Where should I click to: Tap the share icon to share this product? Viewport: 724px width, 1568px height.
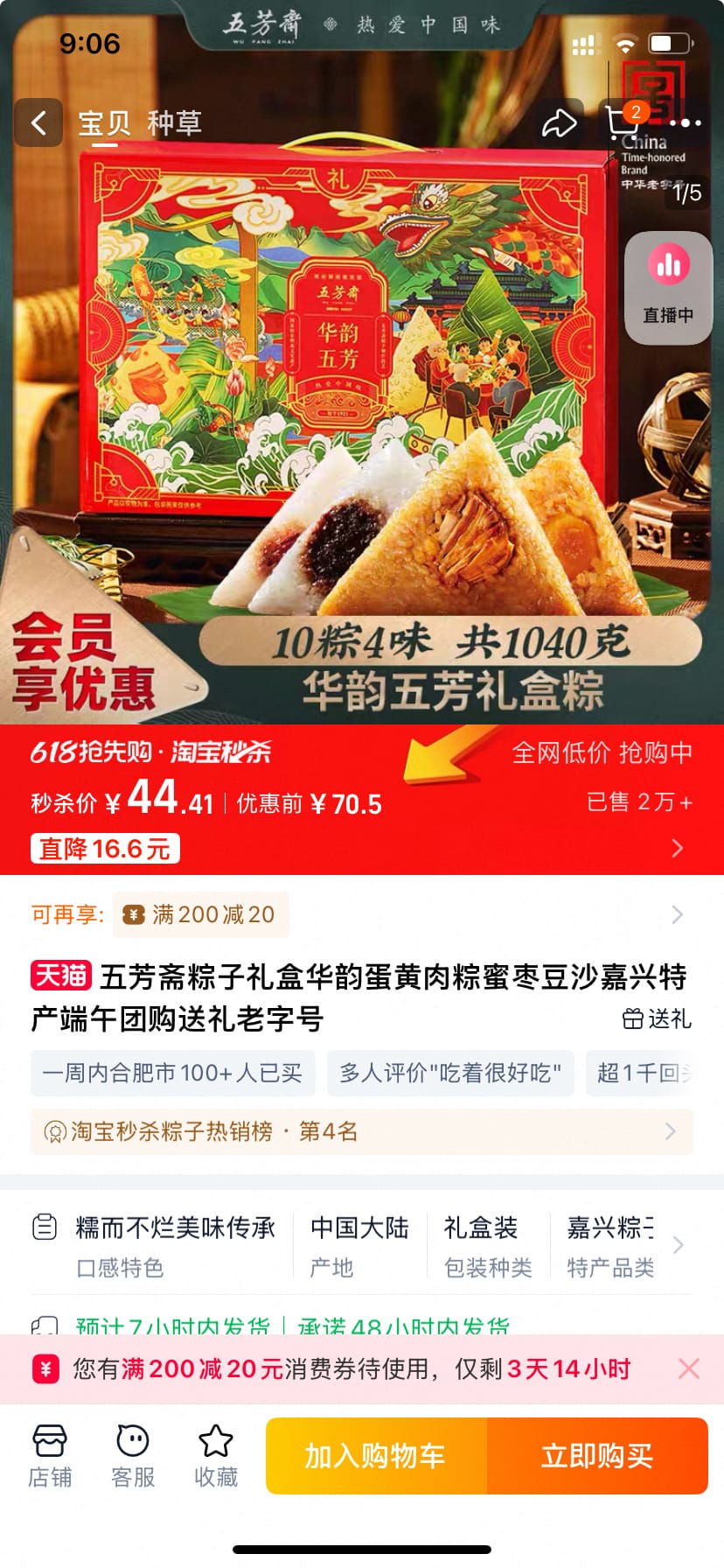click(559, 123)
